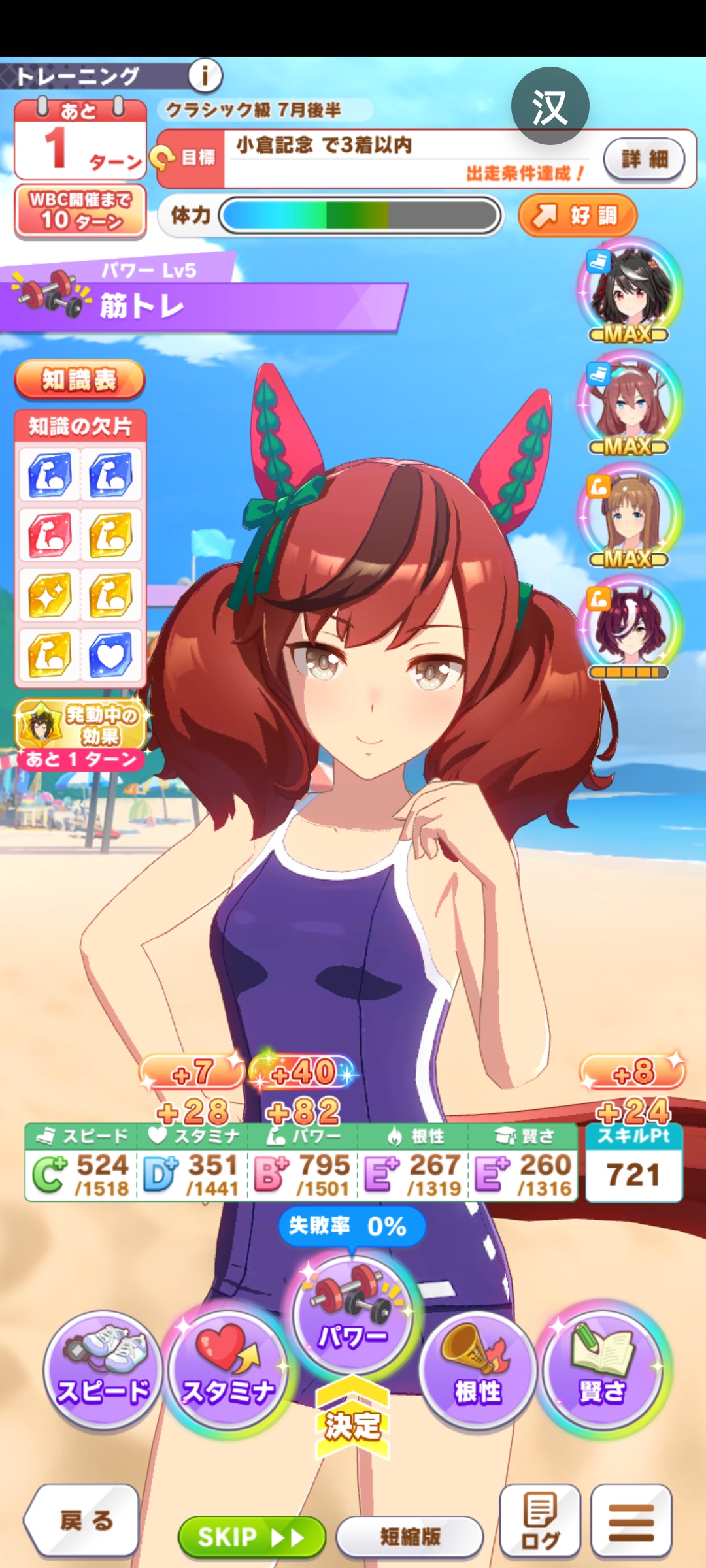Tap the floating 汉 translate button
The width and height of the screenshot is (706, 1568).
coord(550,106)
